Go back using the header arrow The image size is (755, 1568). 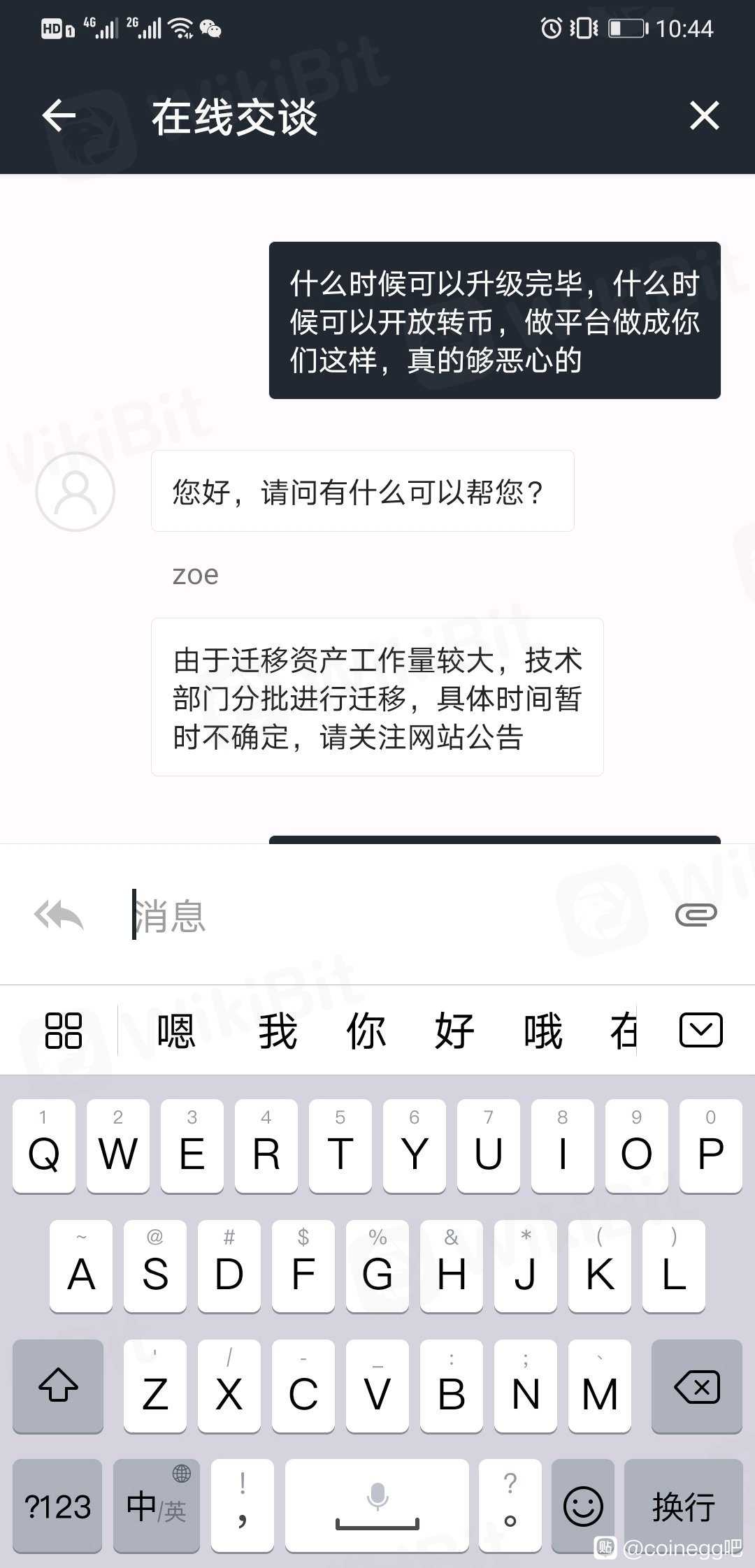[x=59, y=115]
